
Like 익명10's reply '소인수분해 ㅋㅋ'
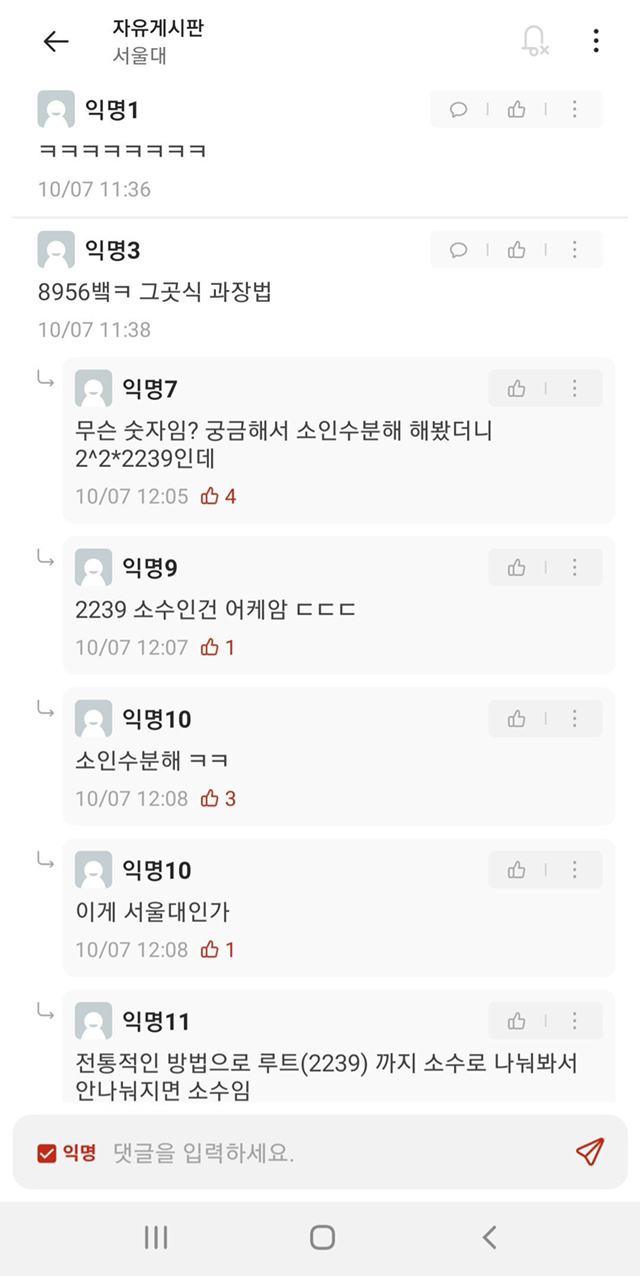pos(516,719)
